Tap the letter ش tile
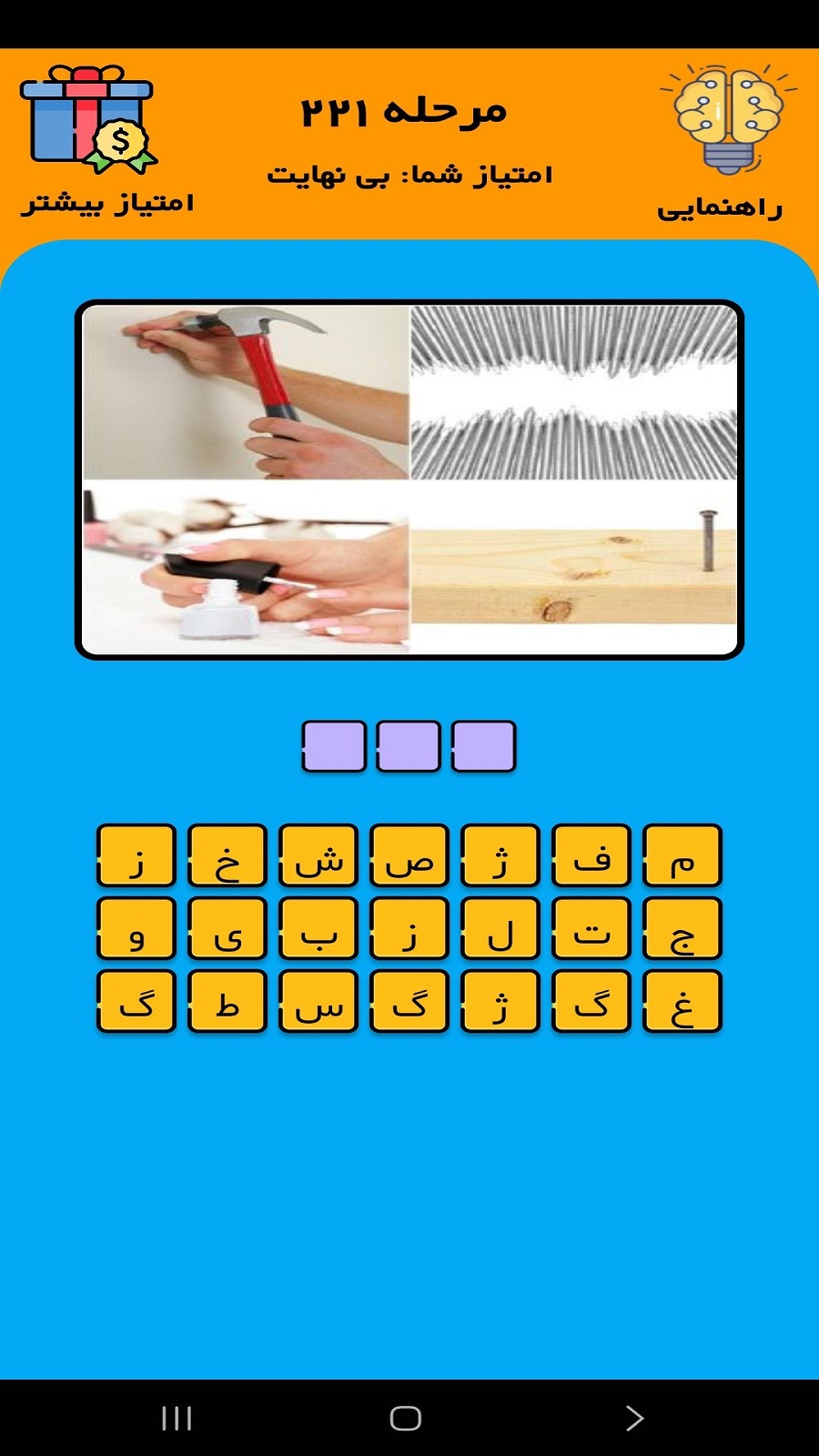819x1456 pixels. point(318,856)
